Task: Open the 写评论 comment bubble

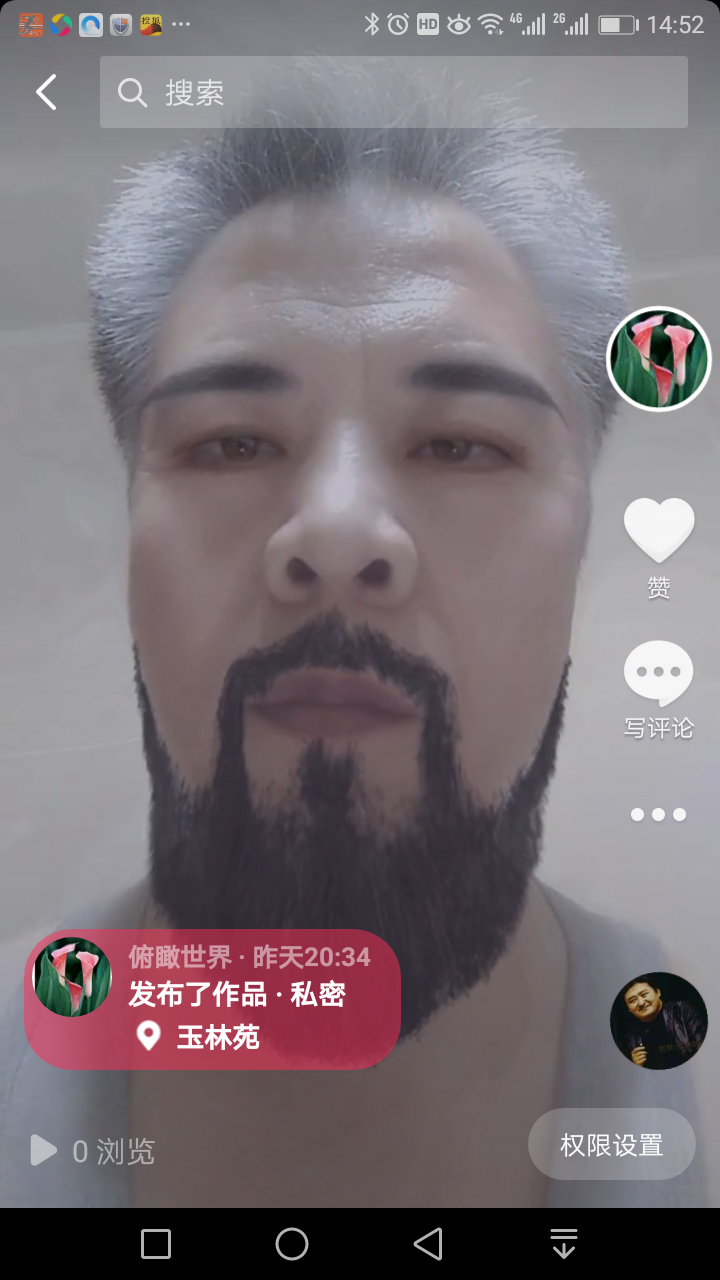Action: (658, 673)
